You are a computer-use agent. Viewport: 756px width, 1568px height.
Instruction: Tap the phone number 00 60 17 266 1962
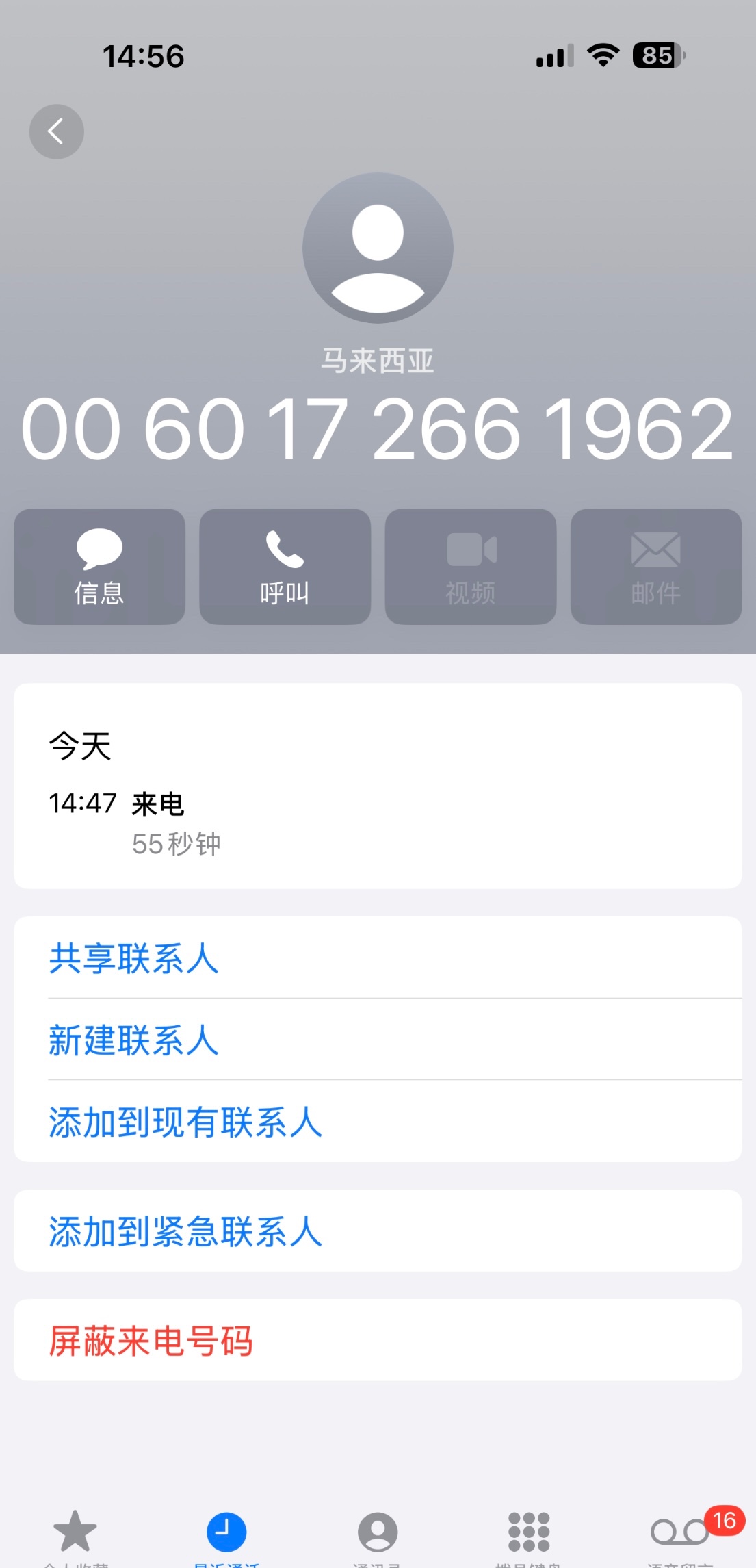pyautogui.click(x=378, y=428)
